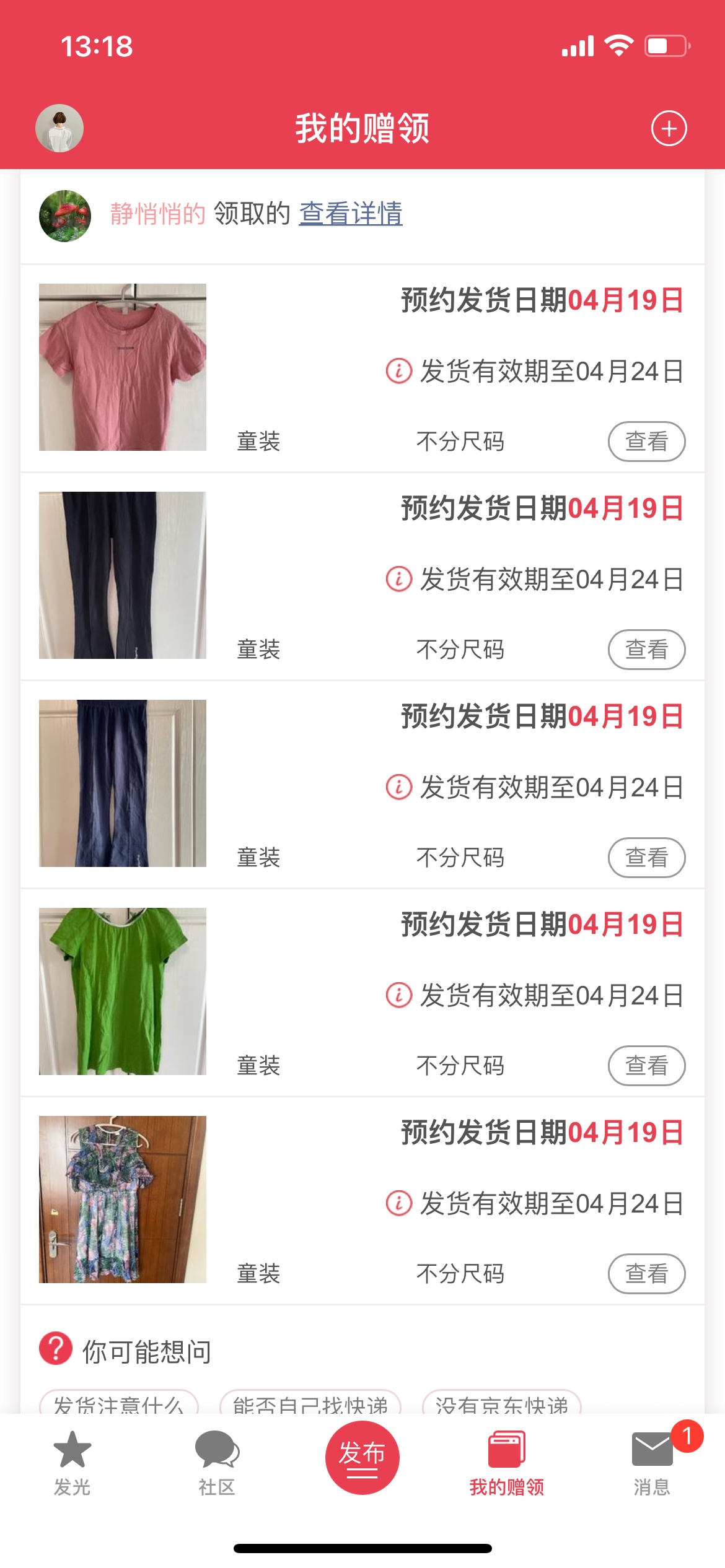Open 静悄悄的 user profile
The height and width of the screenshot is (1568, 725).
click(157, 214)
